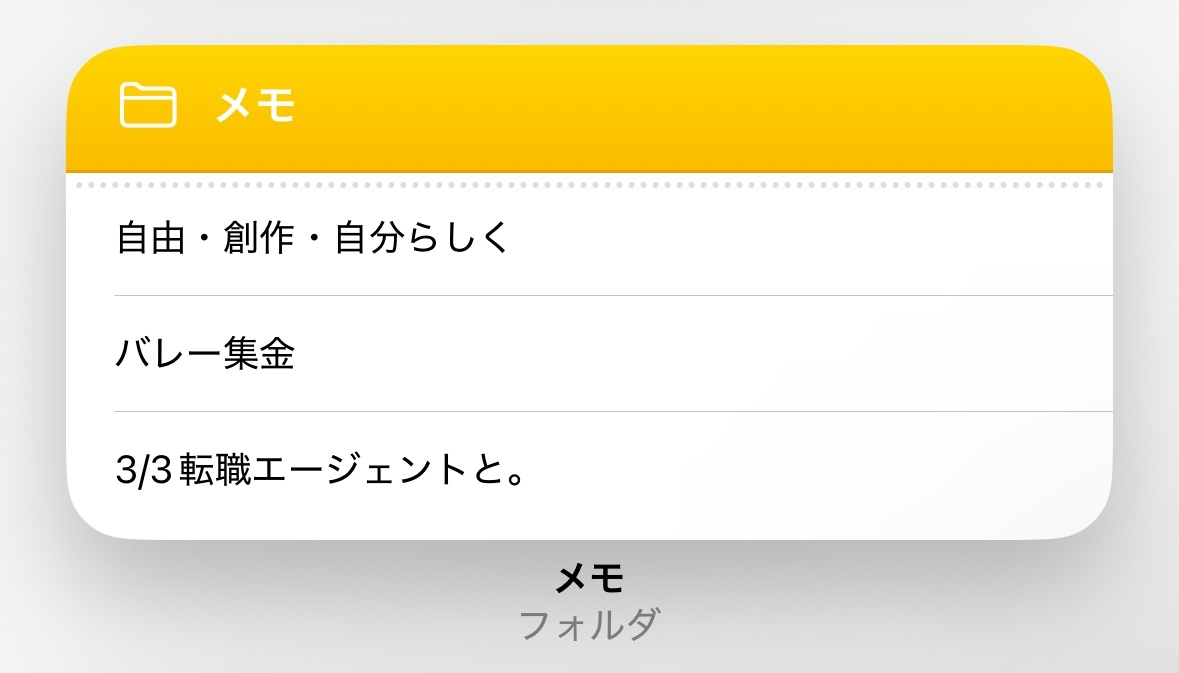Image resolution: width=1179 pixels, height=673 pixels.
Task: Open the note 自由・創作・自分らしく
Action: coord(313,239)
